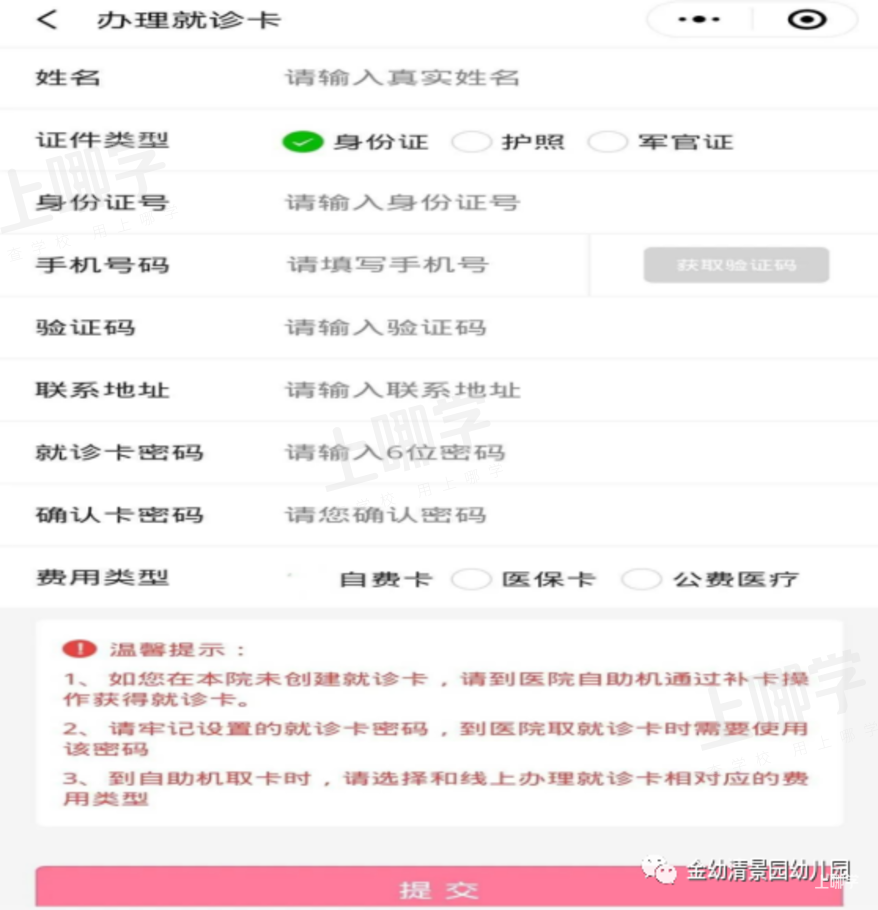Select 公费医疗 as the fee type

(641, 579)
